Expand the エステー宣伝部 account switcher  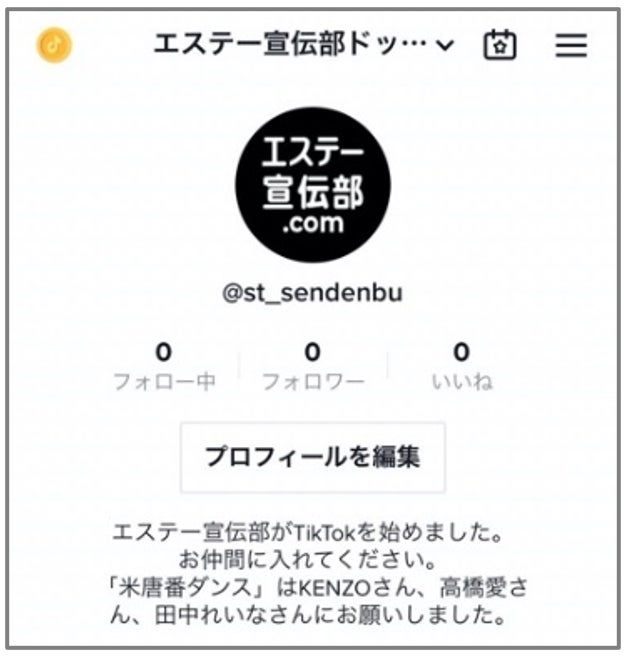pyautogui.click(x=303, y=45)
